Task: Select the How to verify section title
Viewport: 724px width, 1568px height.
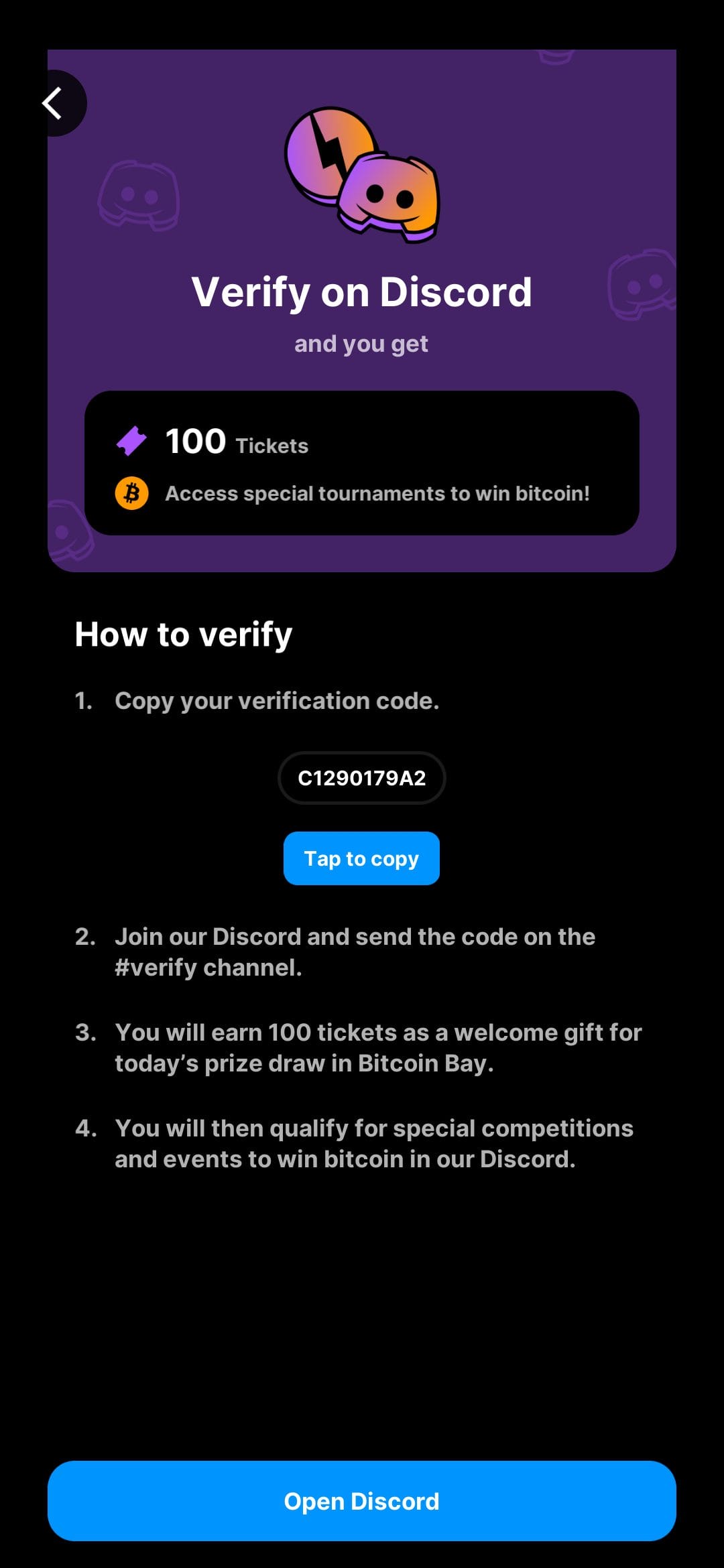Action: 182,635
